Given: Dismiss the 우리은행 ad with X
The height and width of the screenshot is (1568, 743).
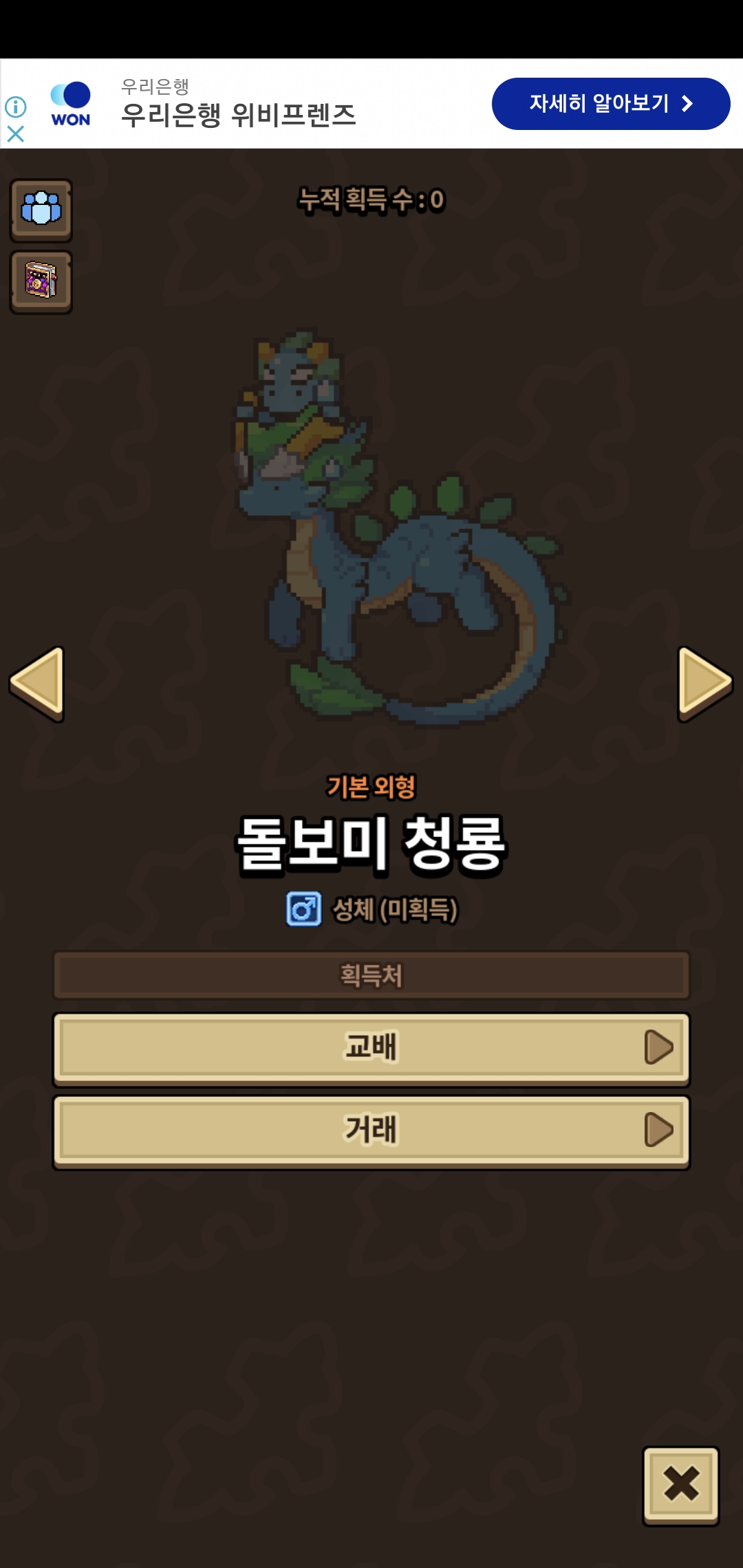Looking at the screenshot, I should click(15, 134).
